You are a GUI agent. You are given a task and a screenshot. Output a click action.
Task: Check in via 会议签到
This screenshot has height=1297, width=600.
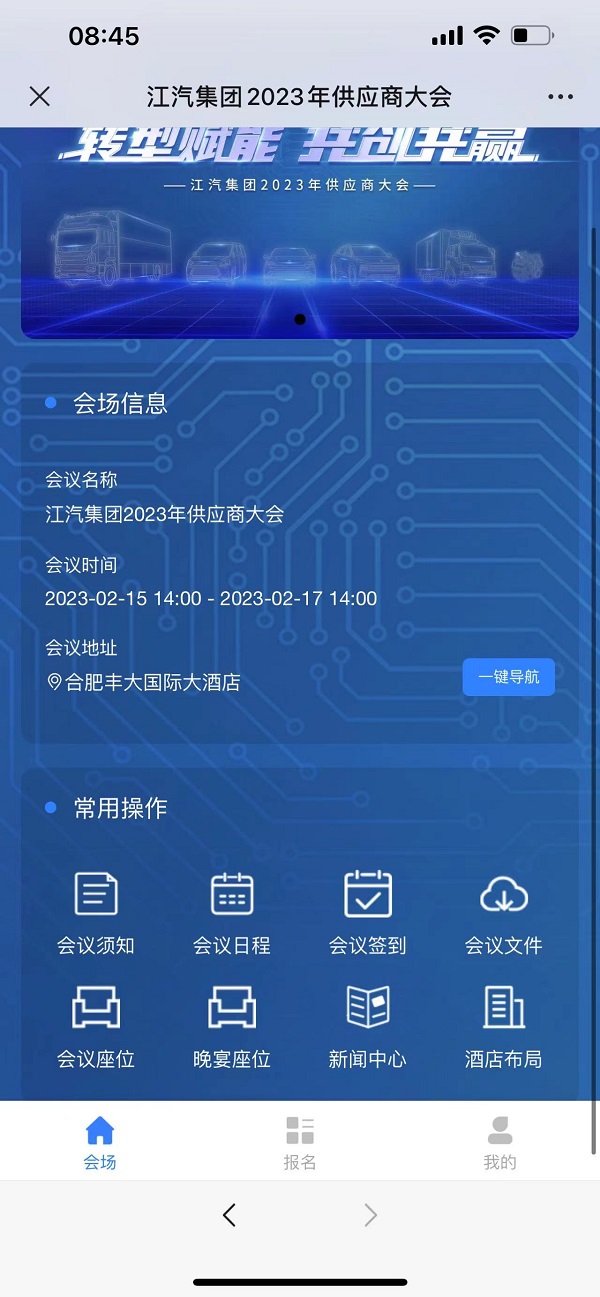[368, 912]
